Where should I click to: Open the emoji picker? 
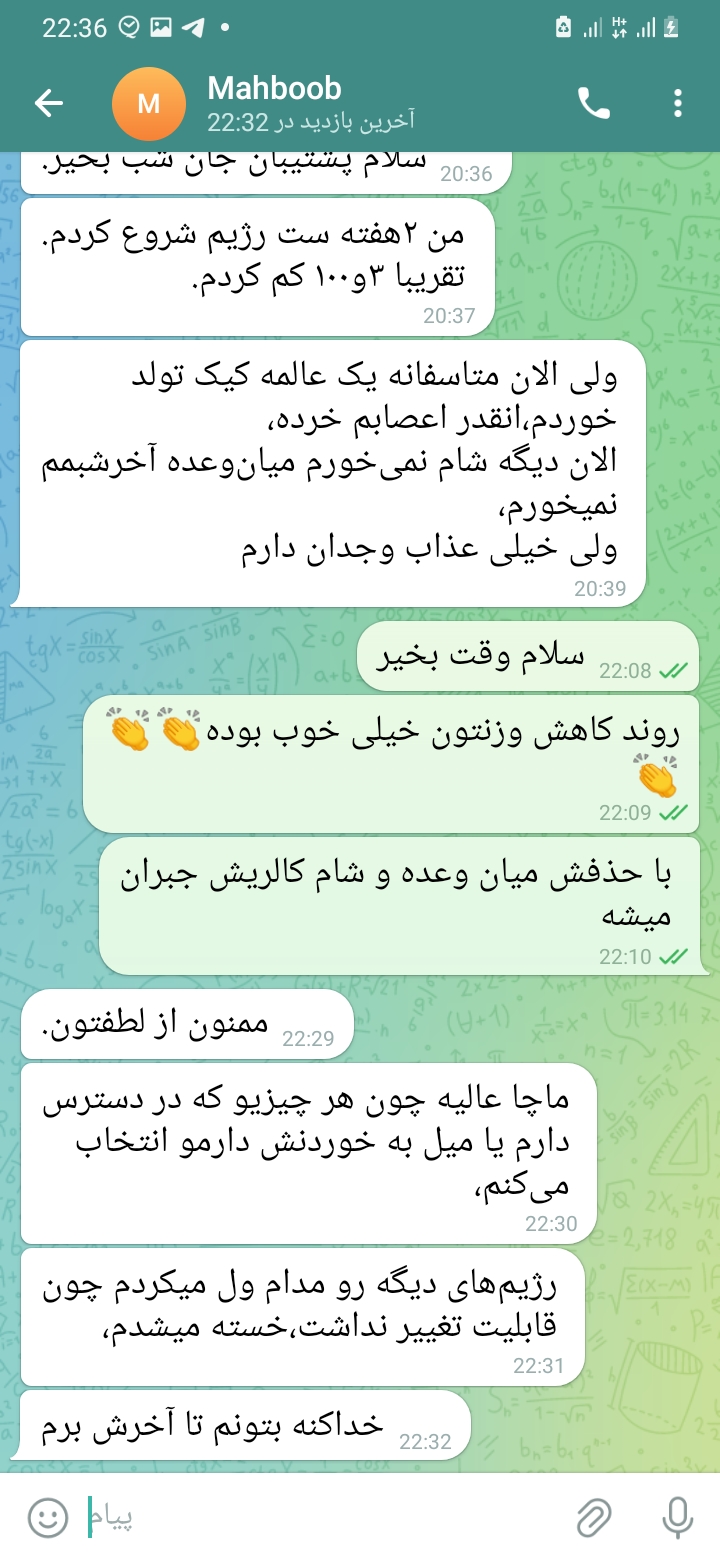tap(47, 1518)
